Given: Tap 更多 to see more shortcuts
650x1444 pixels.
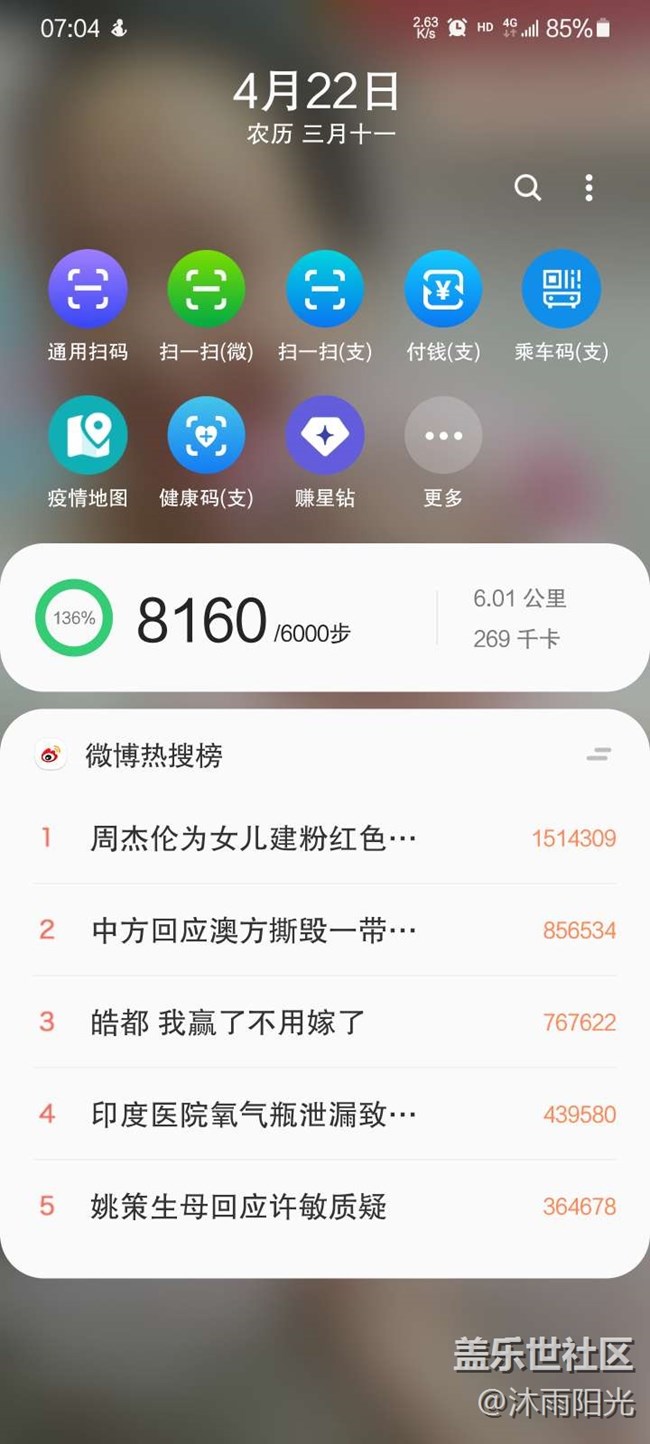Looking at the screenshot, I should pyautogui.click(x=443, y=436).
